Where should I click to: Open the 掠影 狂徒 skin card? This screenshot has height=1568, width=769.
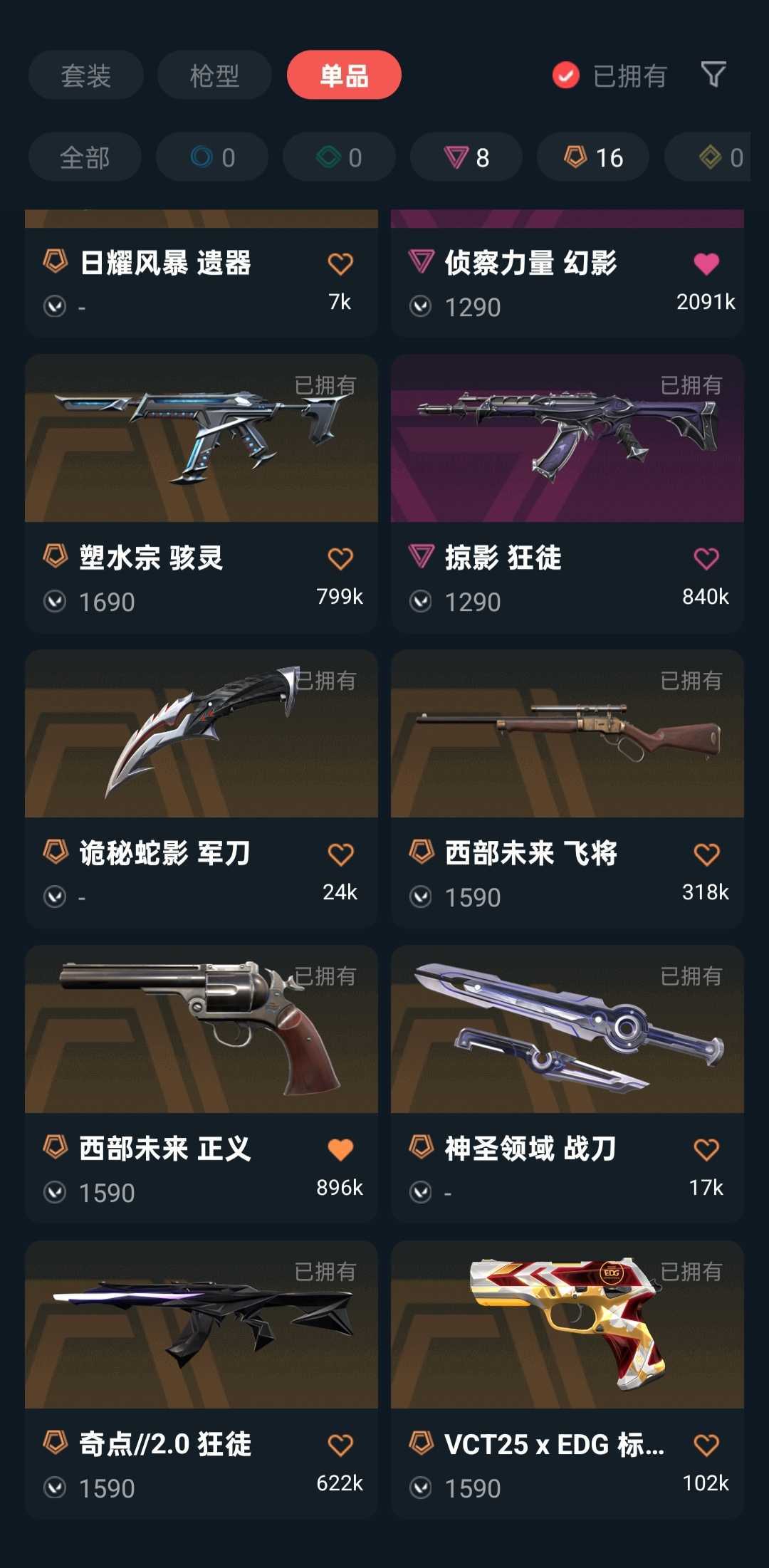click(567, 493)
